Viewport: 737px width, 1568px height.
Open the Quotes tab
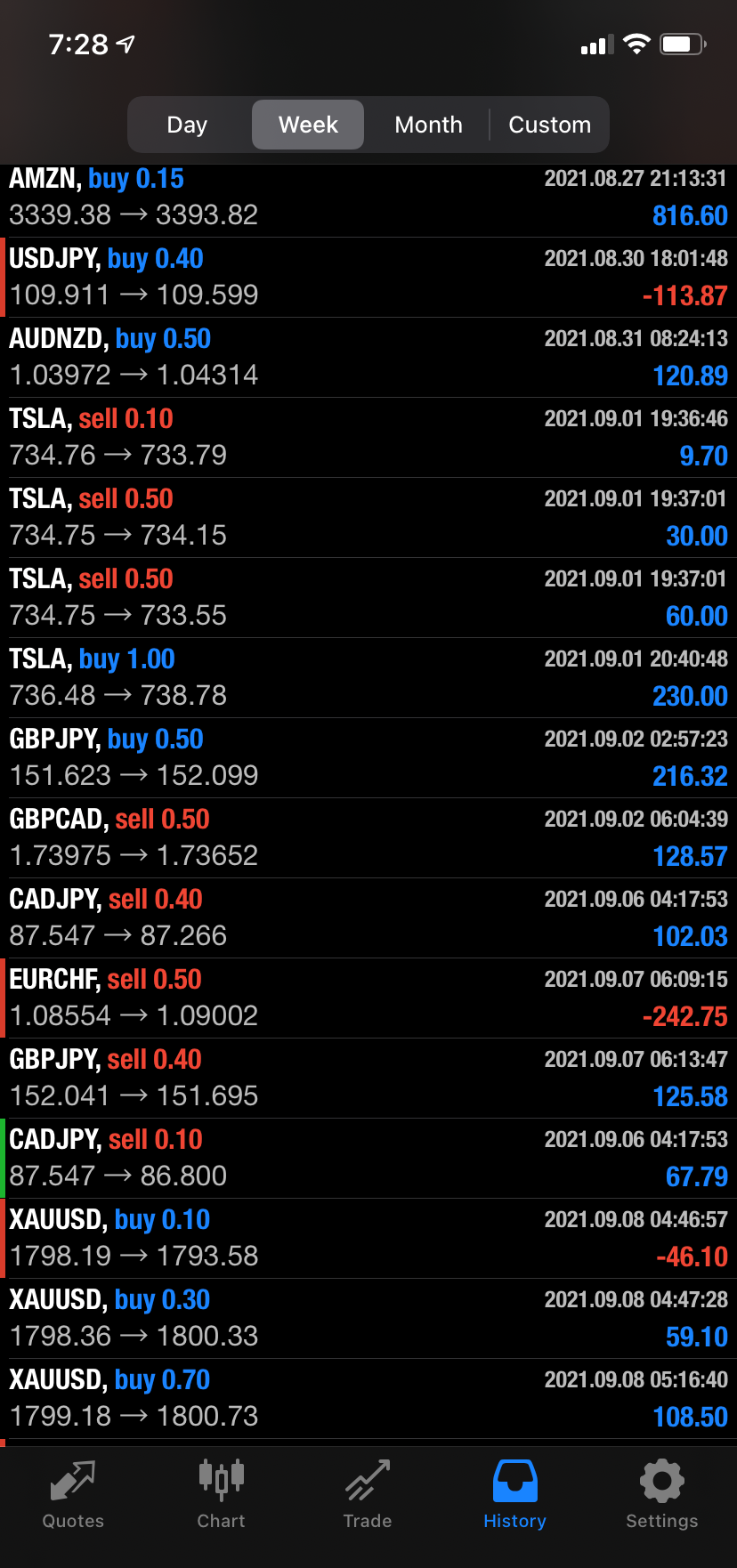73,1495
